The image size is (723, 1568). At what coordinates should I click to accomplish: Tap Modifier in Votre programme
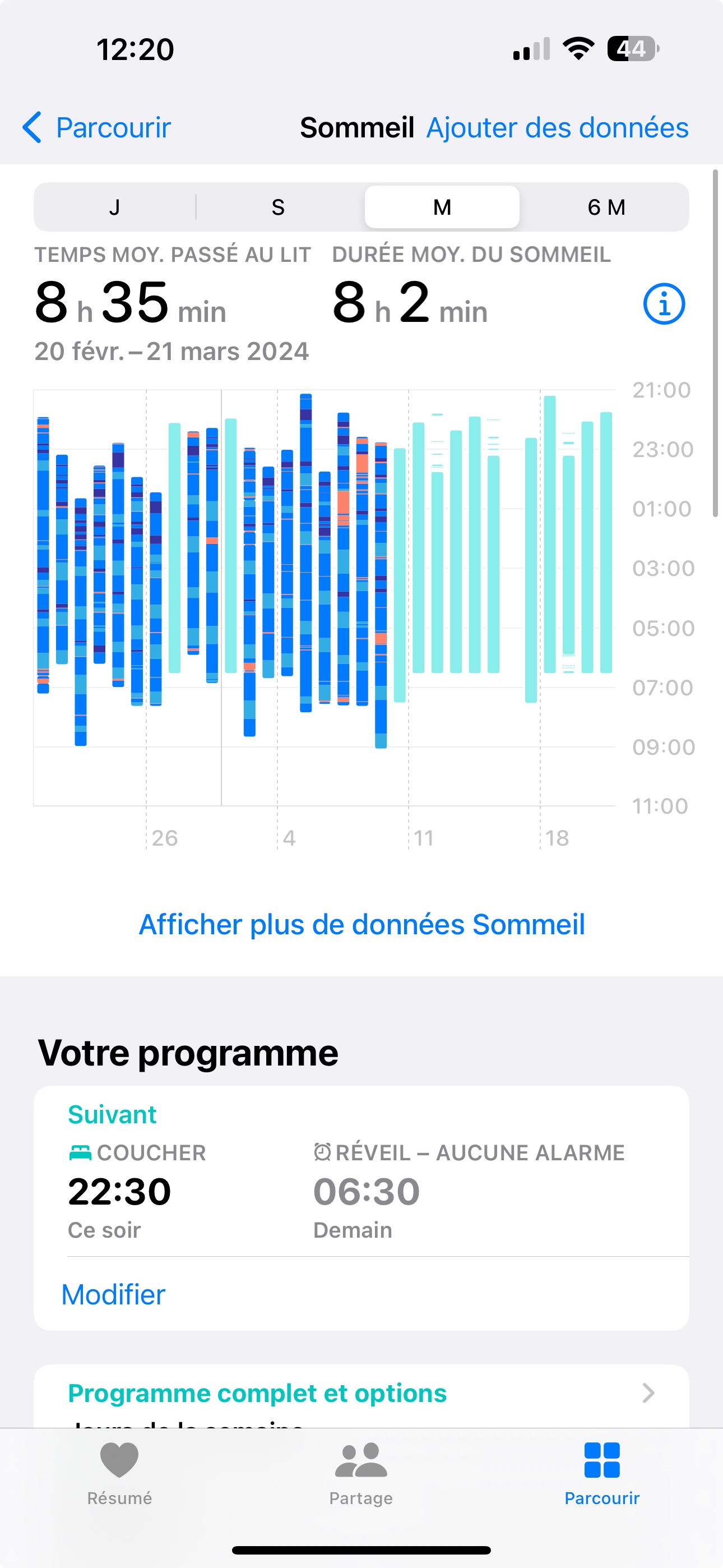point(114,1295)
